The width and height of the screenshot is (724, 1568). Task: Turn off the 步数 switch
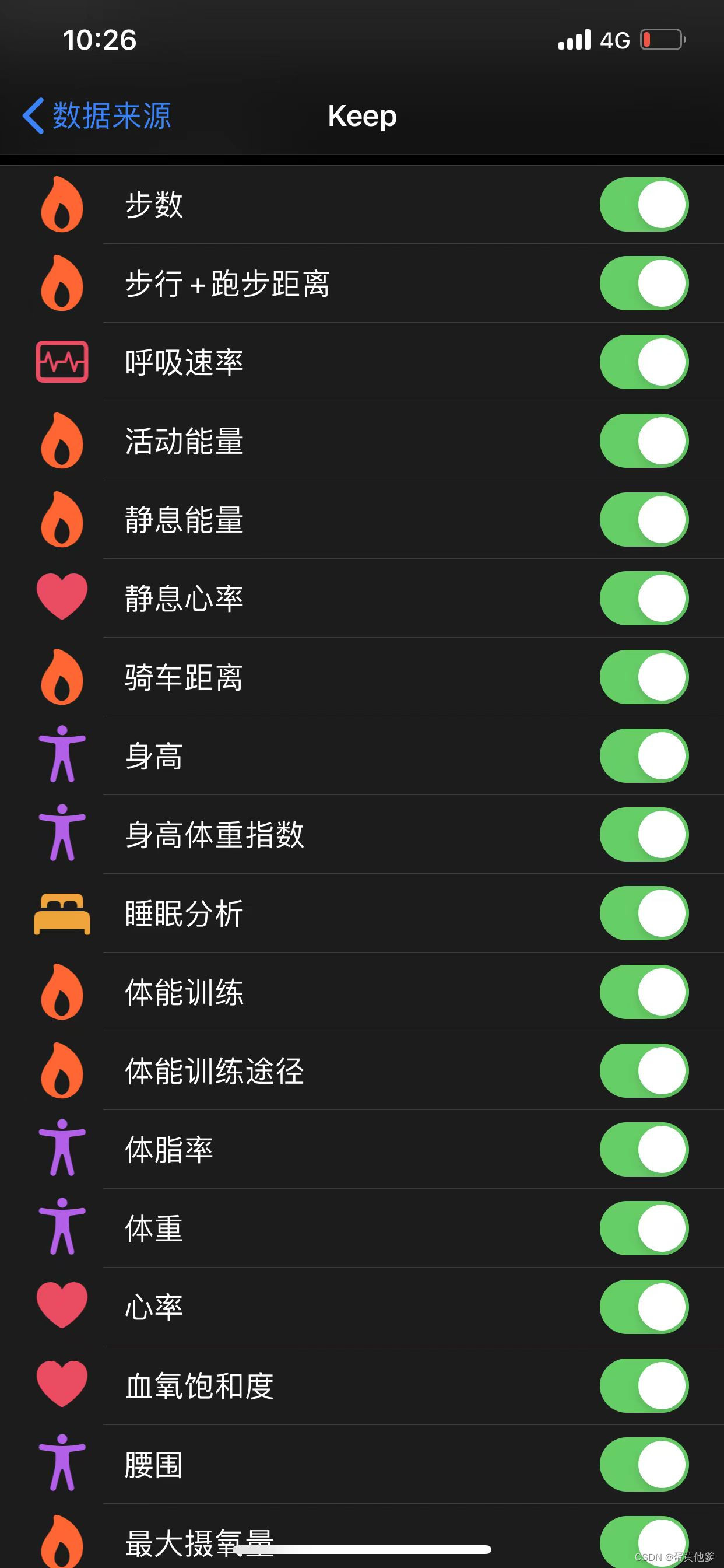(644, 205)
